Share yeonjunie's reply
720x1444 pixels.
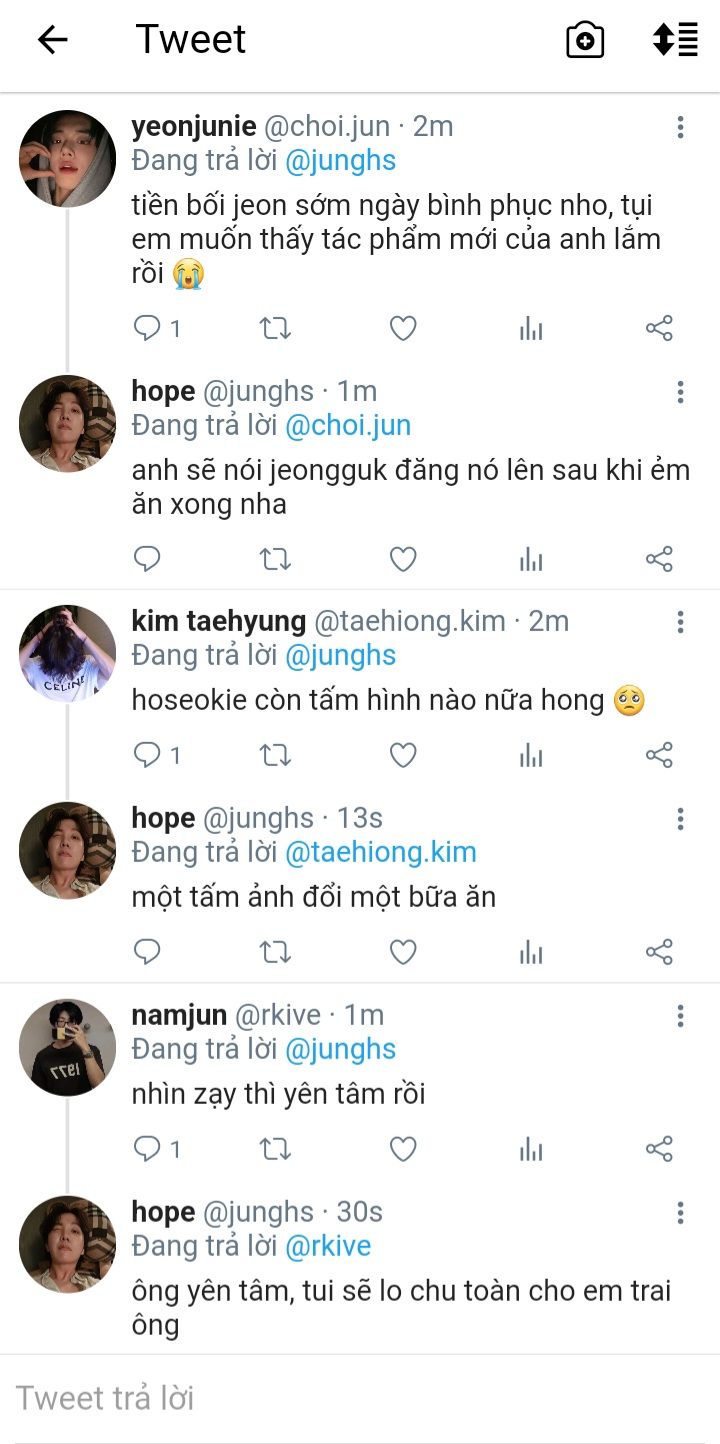659,328
